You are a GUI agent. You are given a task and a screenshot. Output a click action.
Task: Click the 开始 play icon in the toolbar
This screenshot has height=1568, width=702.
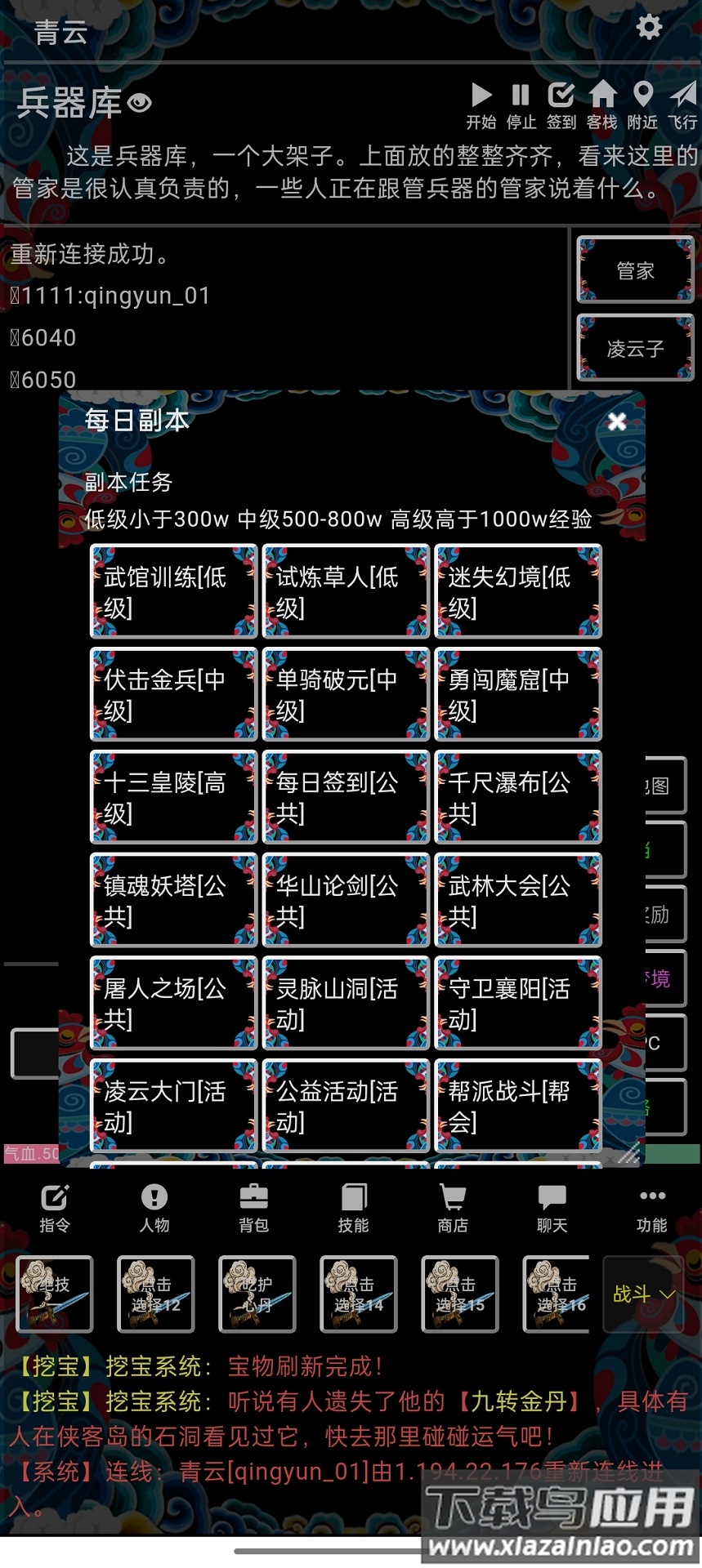482,97
